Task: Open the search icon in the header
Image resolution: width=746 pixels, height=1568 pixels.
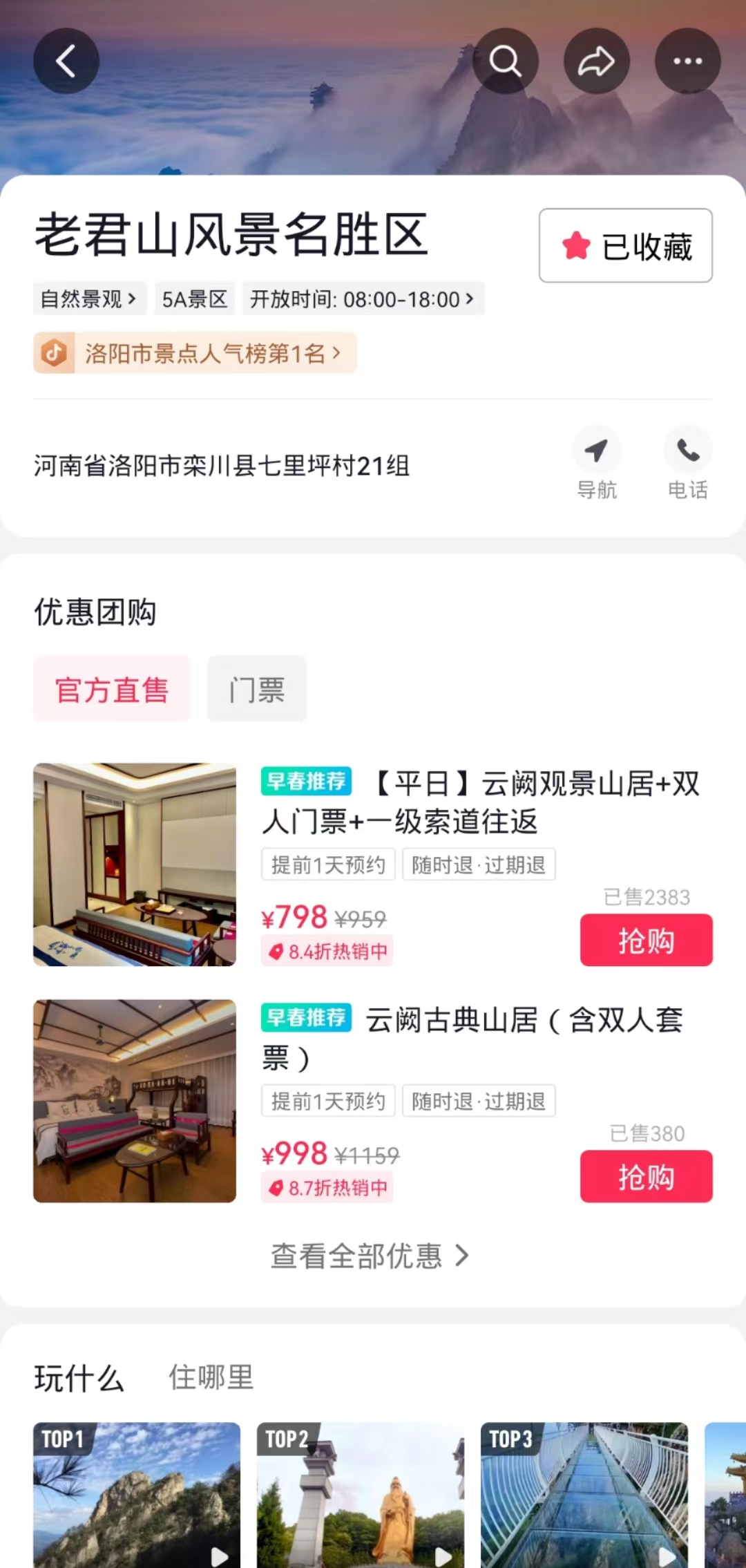Action: point(505,61)
